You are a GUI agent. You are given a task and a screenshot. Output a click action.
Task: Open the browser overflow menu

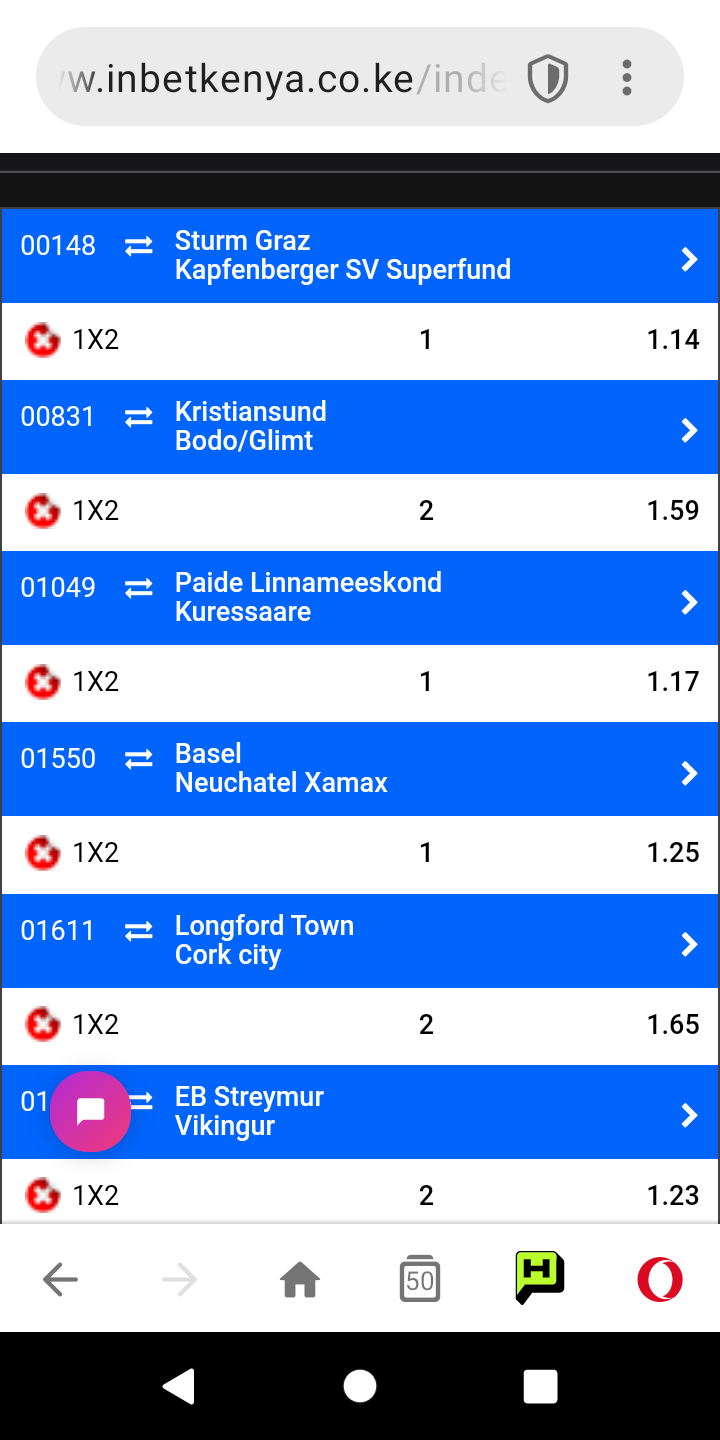coord(627,77)
